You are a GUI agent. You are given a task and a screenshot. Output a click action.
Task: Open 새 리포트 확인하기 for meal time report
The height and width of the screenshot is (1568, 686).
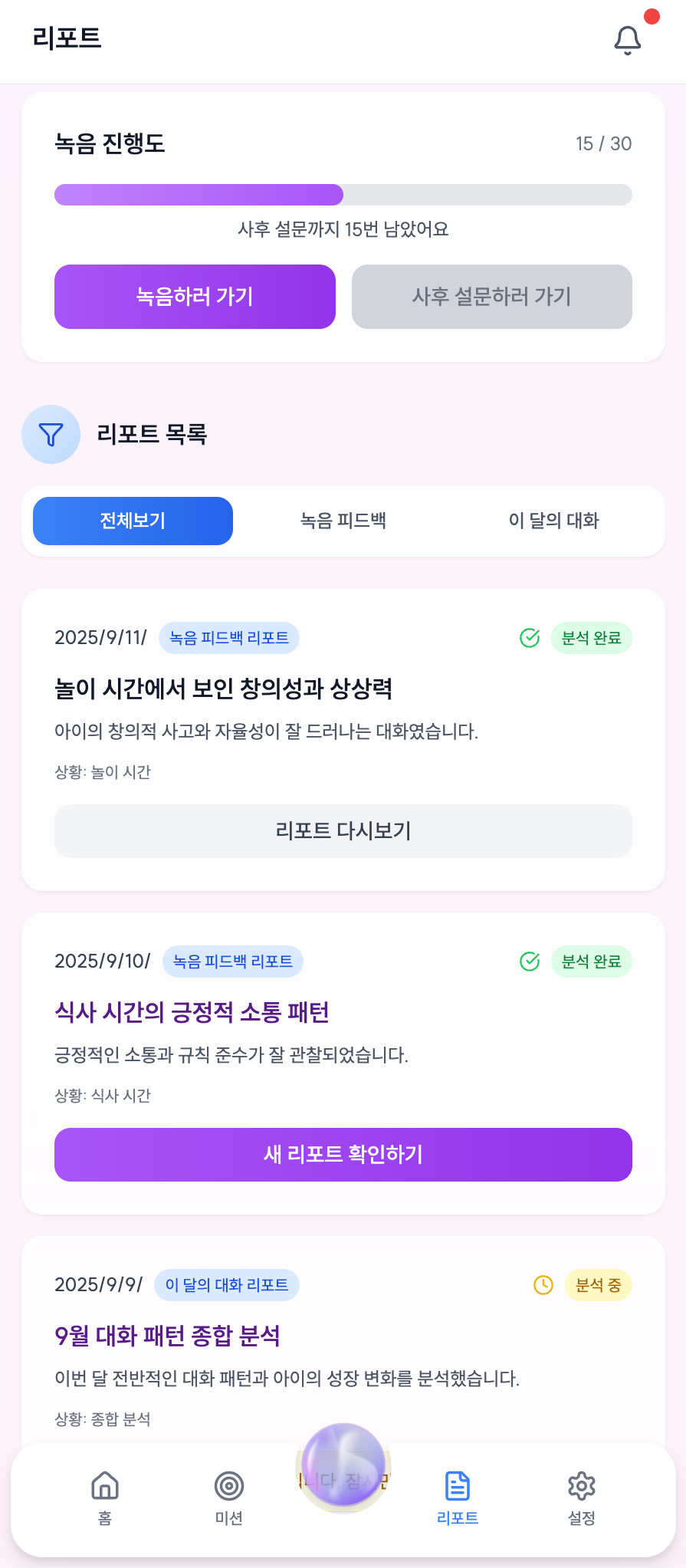(x=343, y=1155)
